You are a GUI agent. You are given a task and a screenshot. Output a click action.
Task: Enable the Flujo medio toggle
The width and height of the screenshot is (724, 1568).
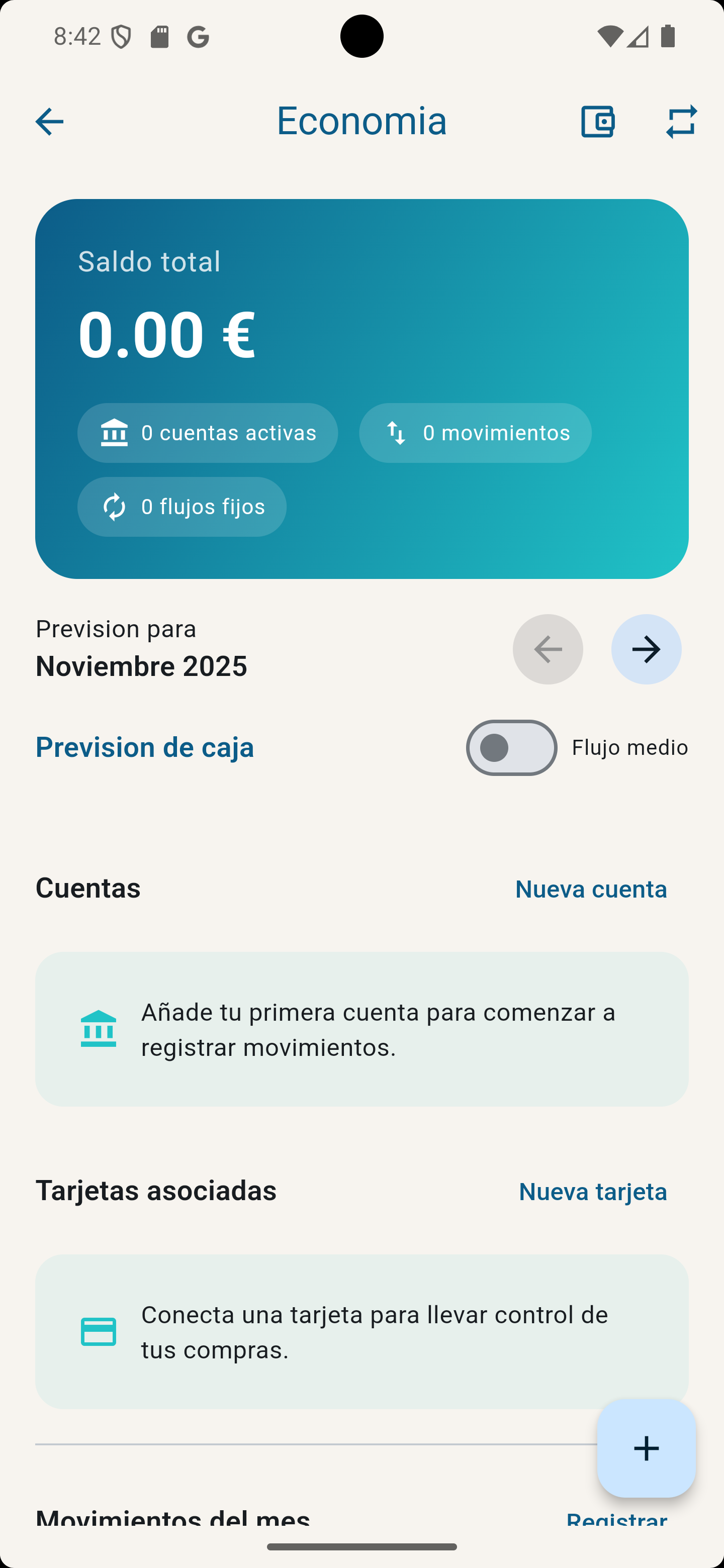[511, 747]
